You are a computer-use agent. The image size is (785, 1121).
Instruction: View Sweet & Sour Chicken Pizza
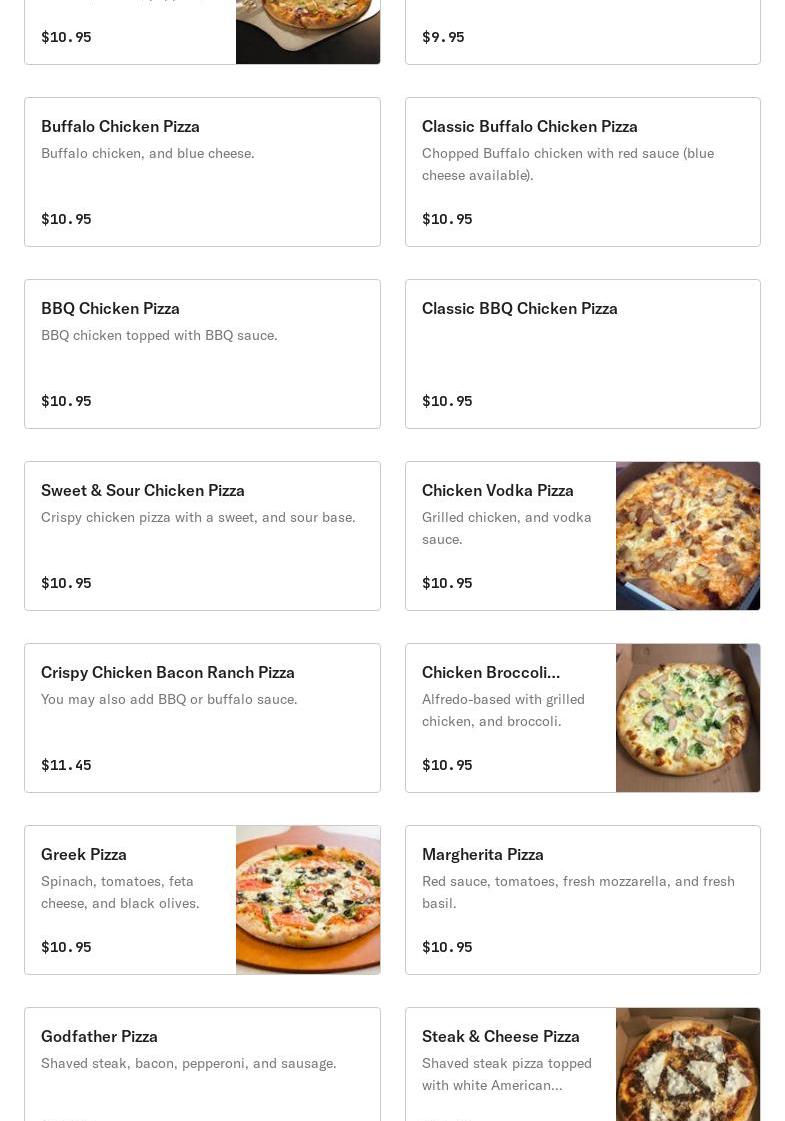point(202,536)
